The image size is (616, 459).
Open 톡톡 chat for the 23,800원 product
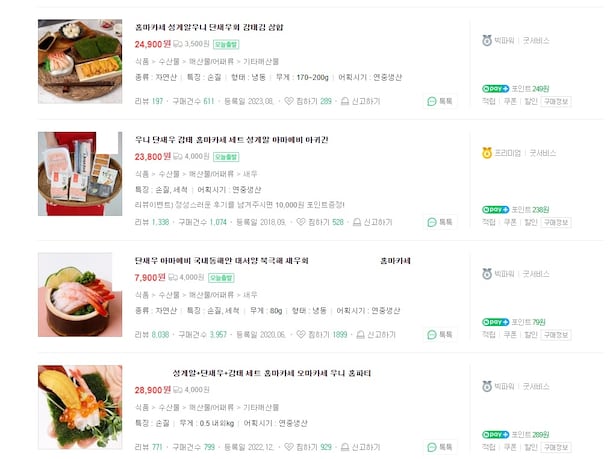[441, 222]
